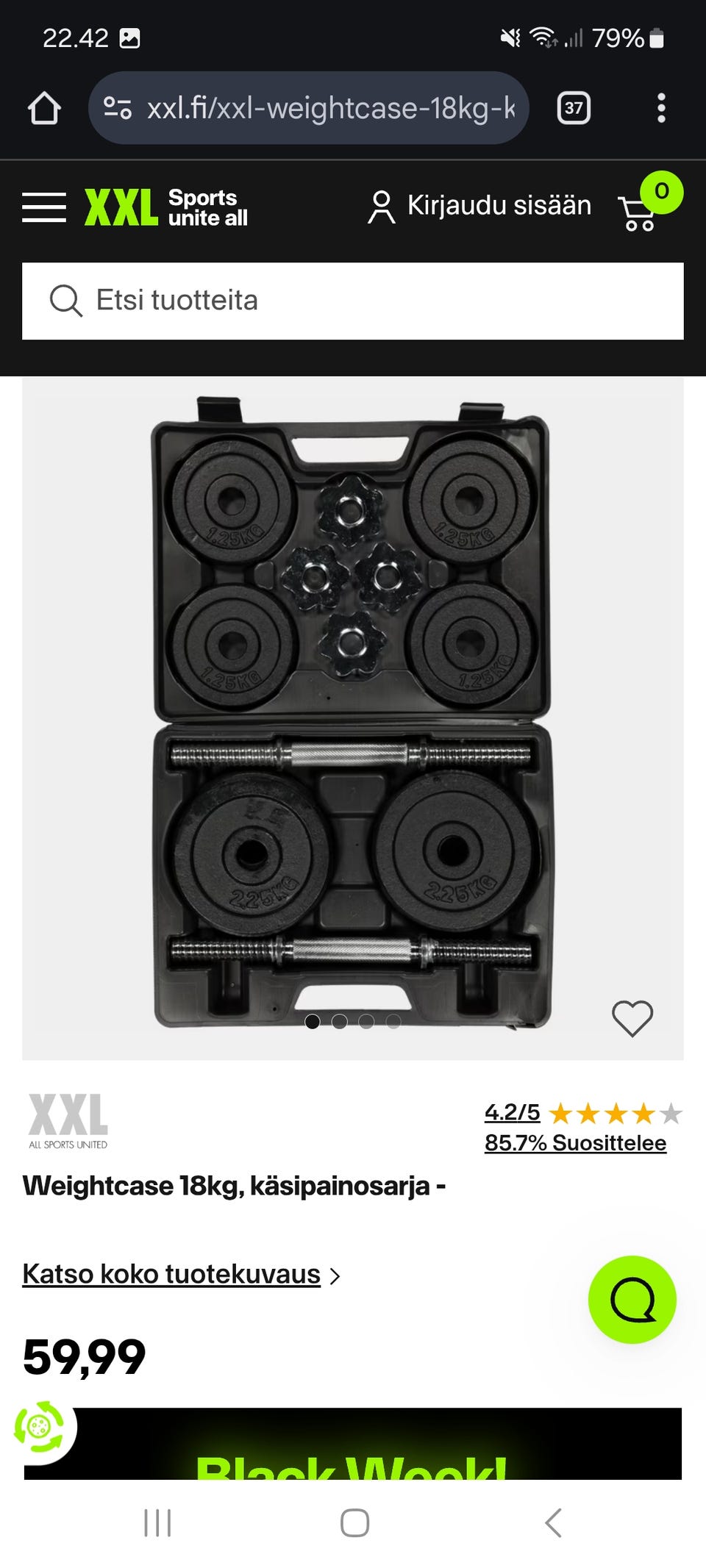Open the green cookie settings icon
This screenshot has width=706, height=1568.
coord(39,1427)
